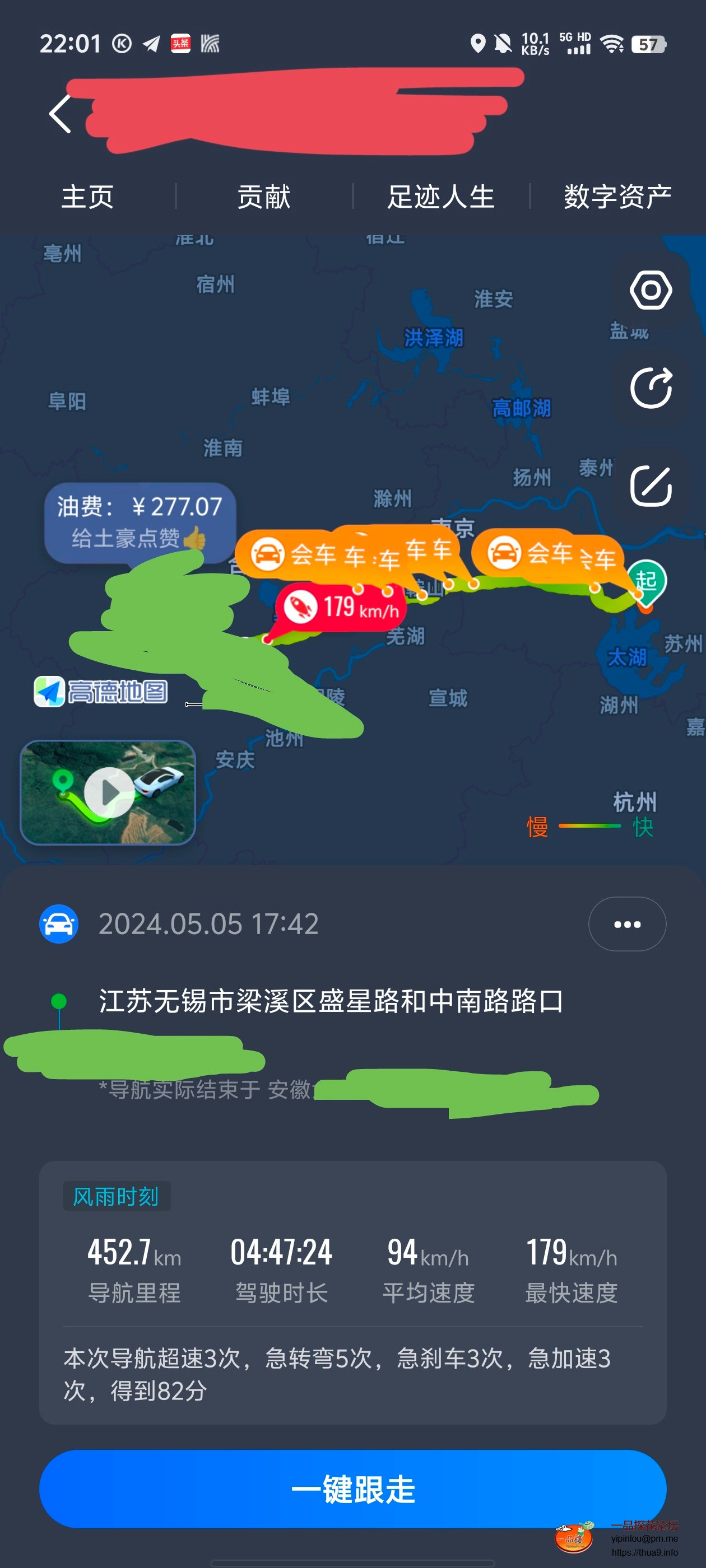Screen dimensions: 706x1568
Task: Tap the 179 km/h top speed marker
Action: (x=341, y=606)
